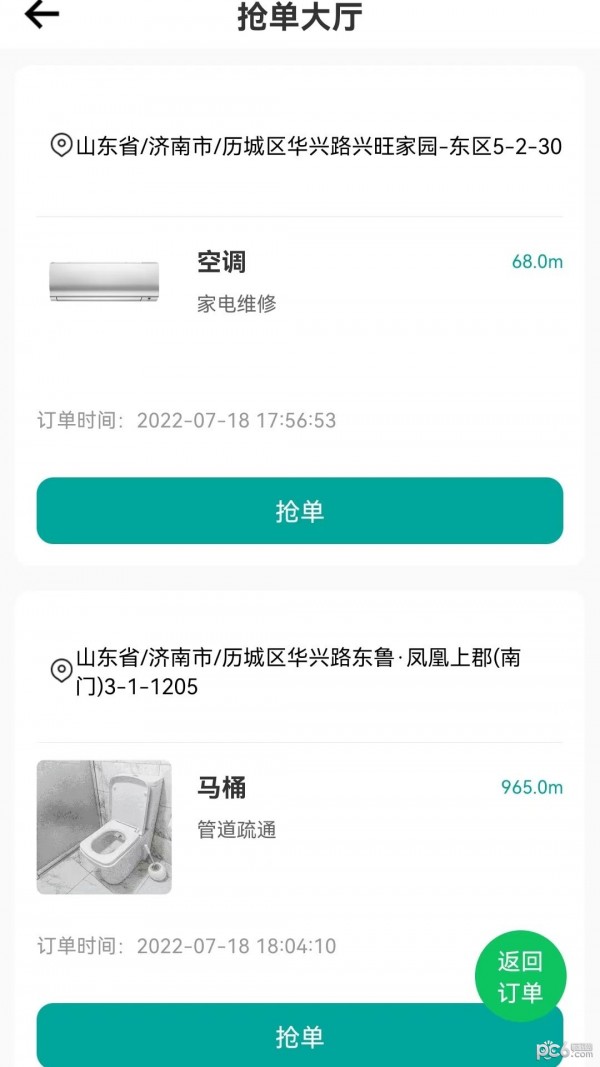Tap the 返回订单 floating button
The image size is (600, 1067).
[520, 977]
